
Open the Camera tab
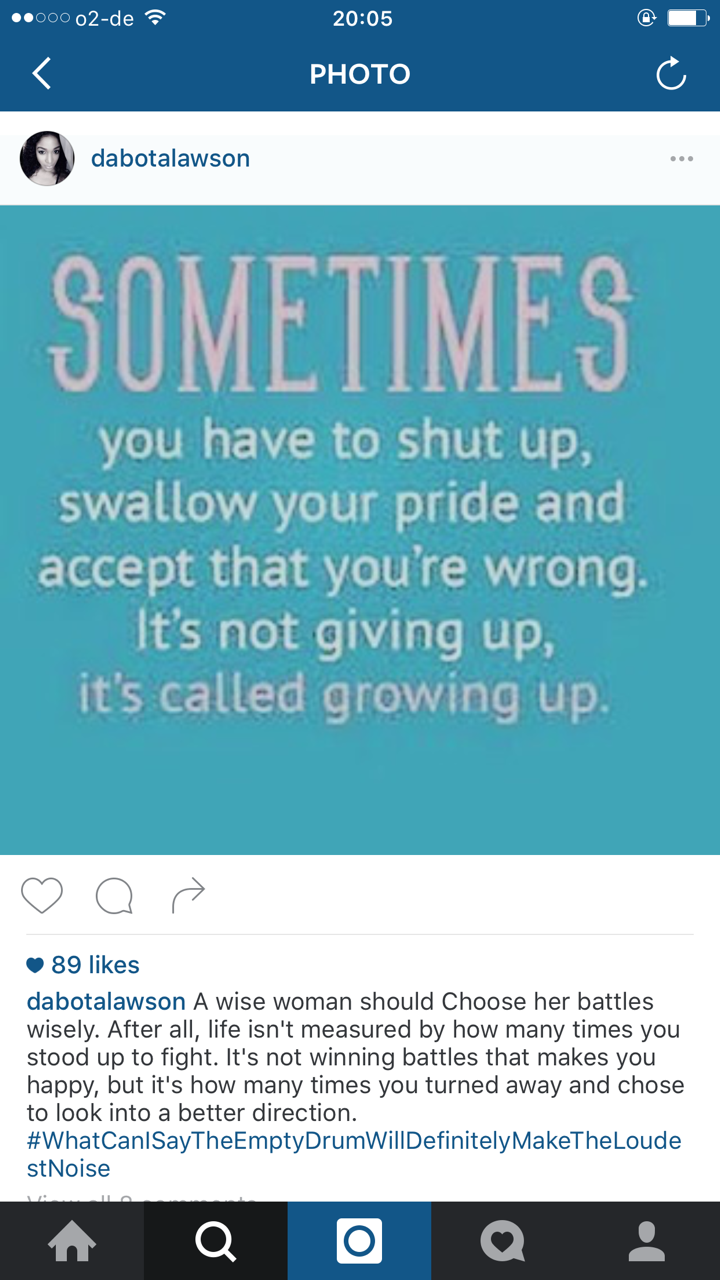click(359, 1241)
